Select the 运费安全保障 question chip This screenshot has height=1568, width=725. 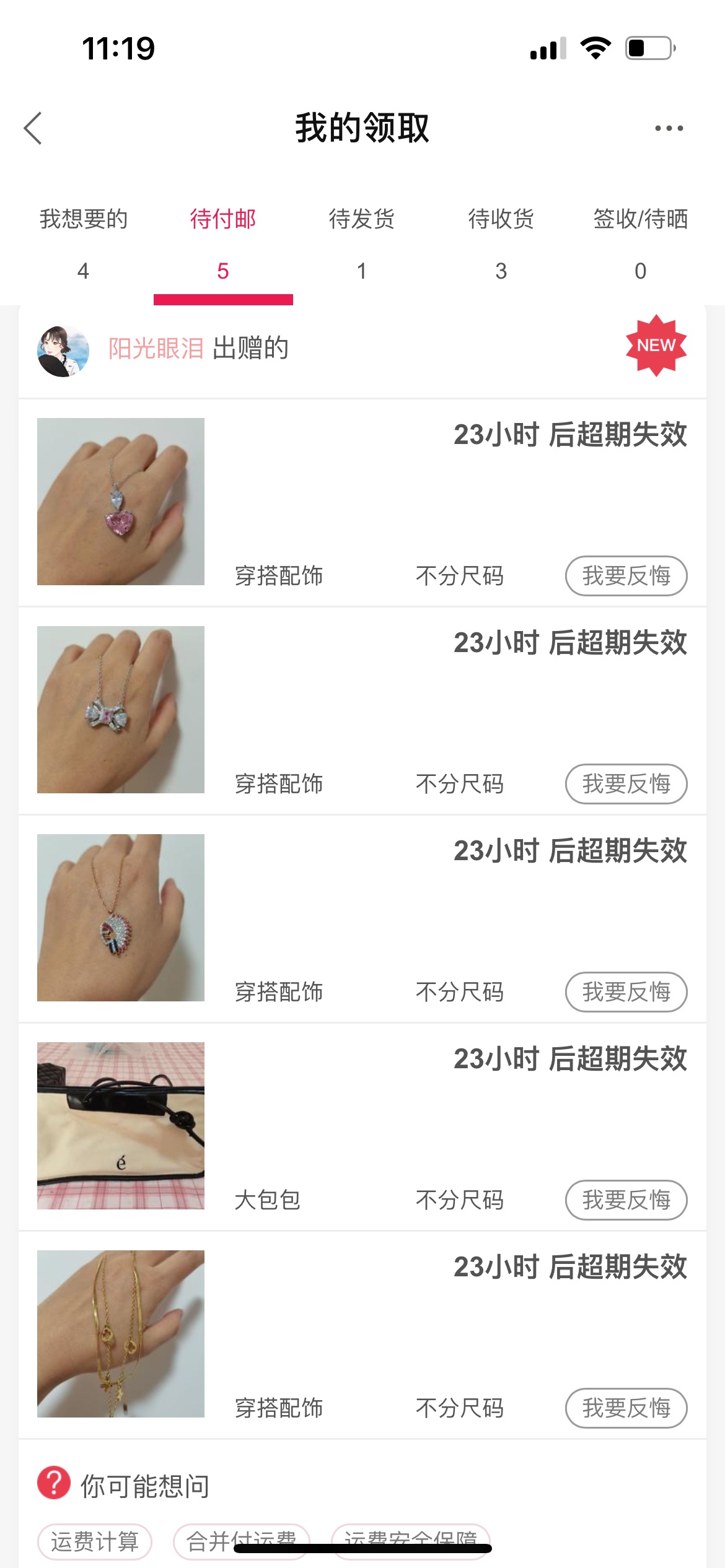pyautogui.click(x=411, y=1541)
